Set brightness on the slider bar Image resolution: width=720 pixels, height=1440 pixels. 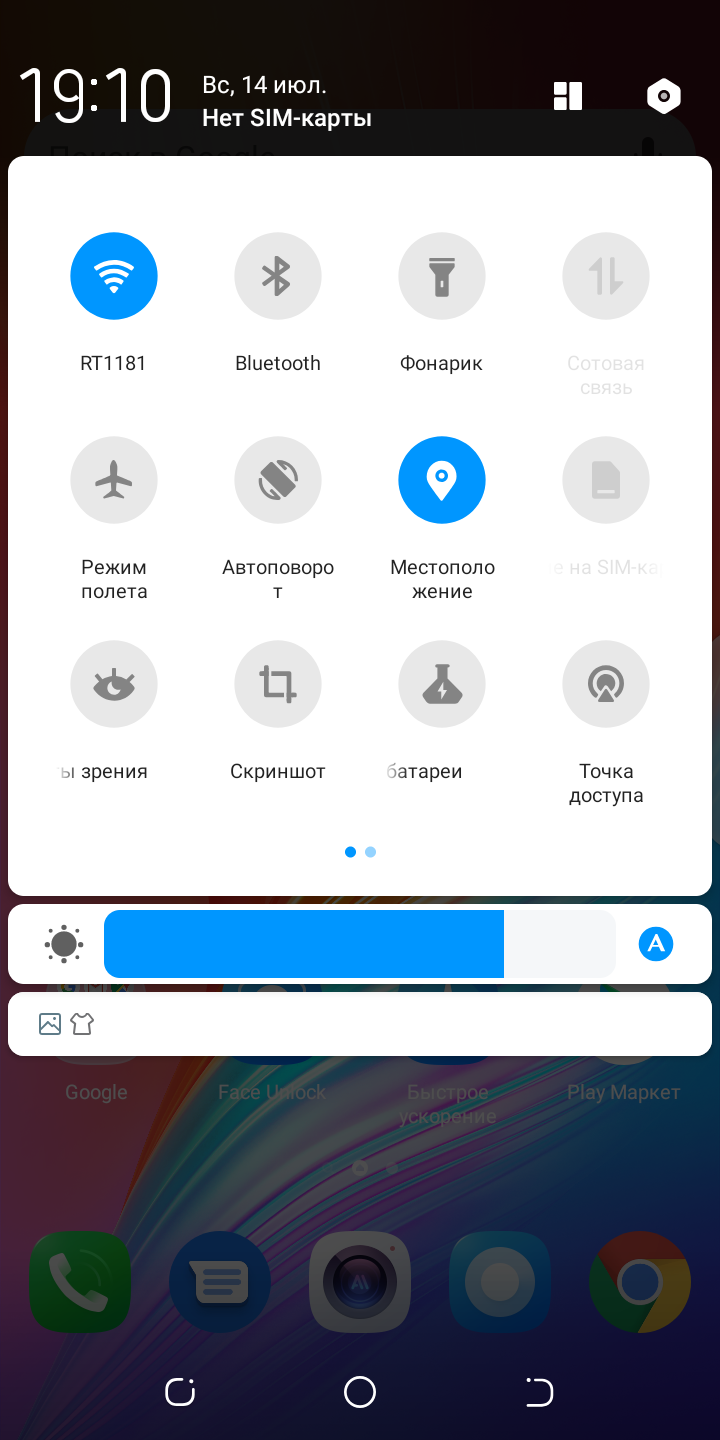pyautogui.click(x=360, y=944)
